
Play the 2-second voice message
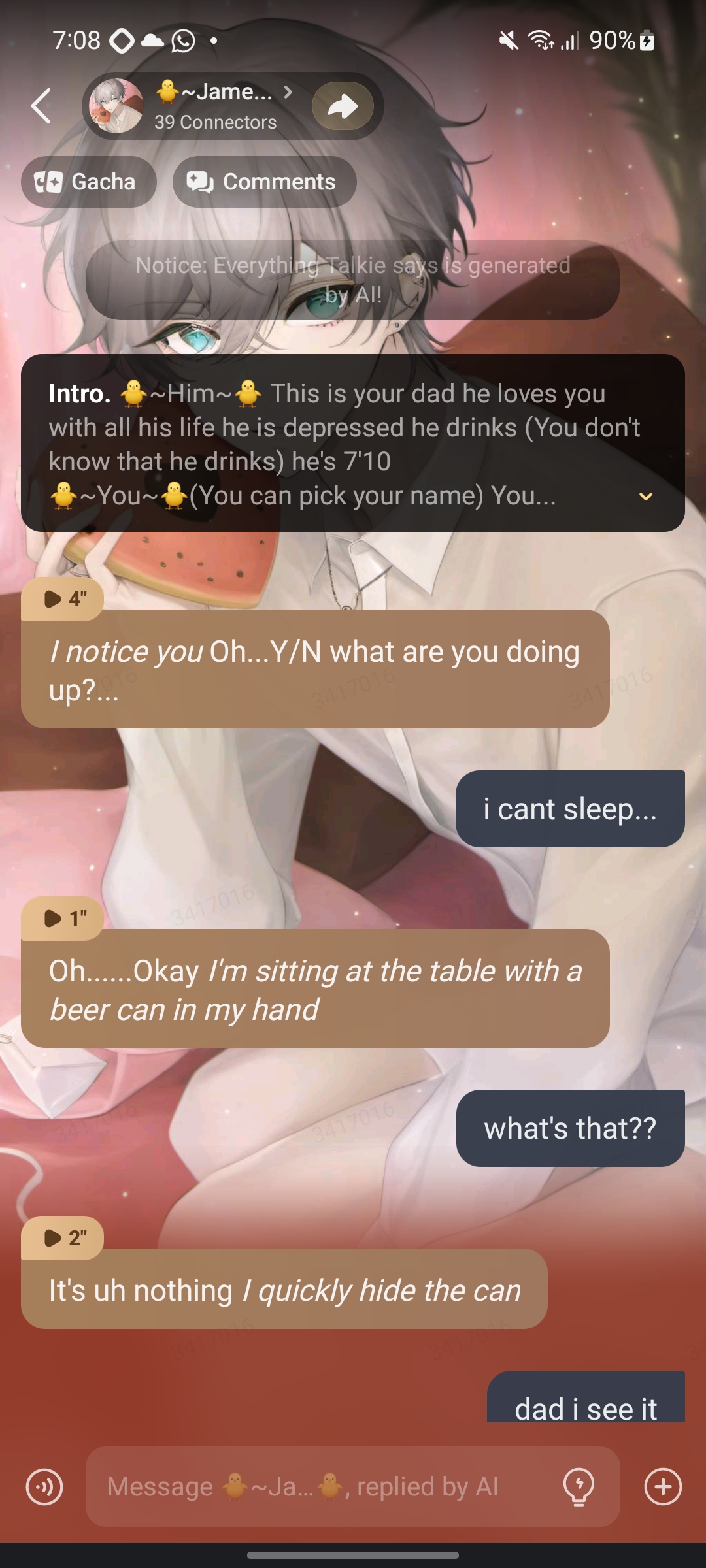coord(63,1237)
